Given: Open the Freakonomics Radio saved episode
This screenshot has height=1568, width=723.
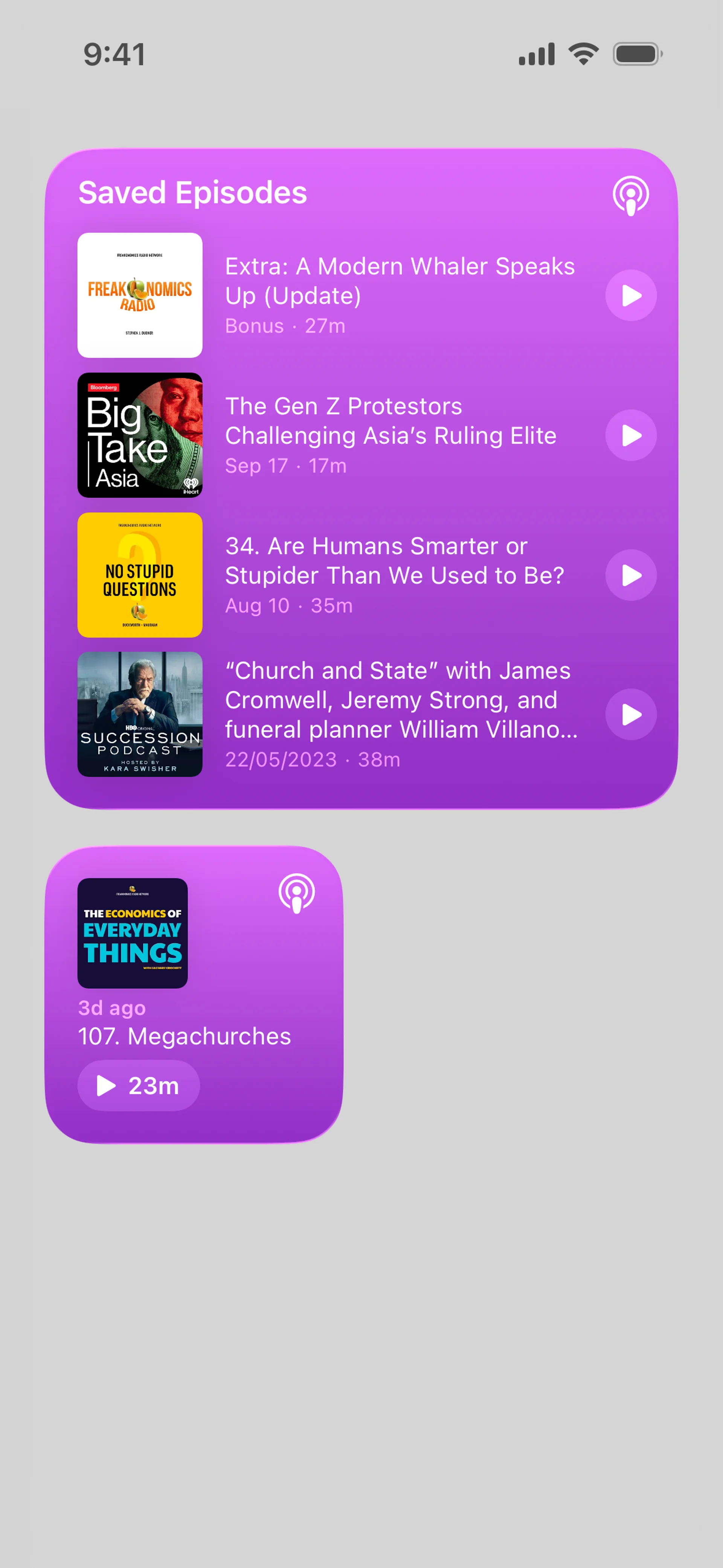Looking at the screenshot, I should tap(140, 296).
